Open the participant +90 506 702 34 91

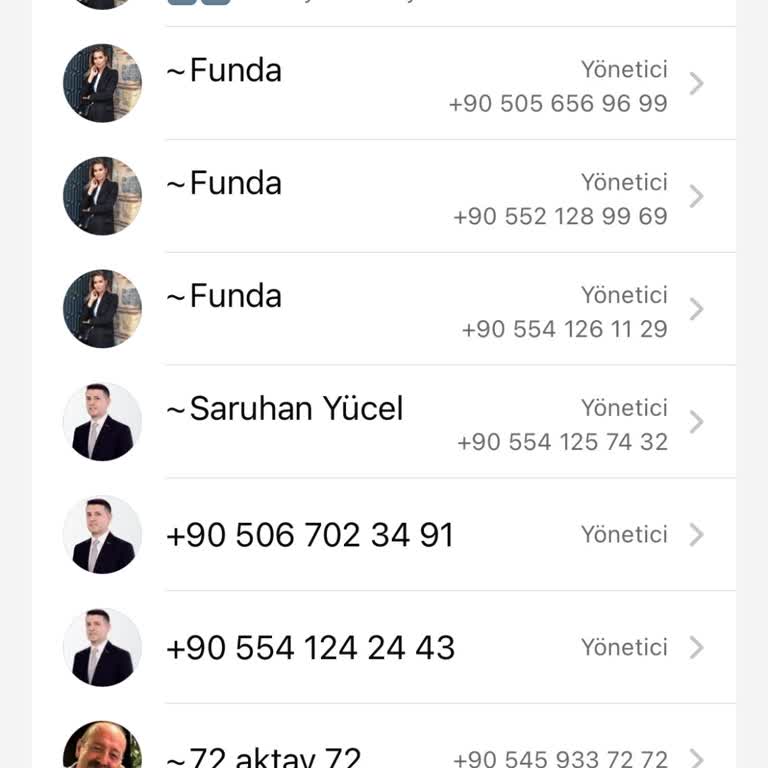coord(400,535)
